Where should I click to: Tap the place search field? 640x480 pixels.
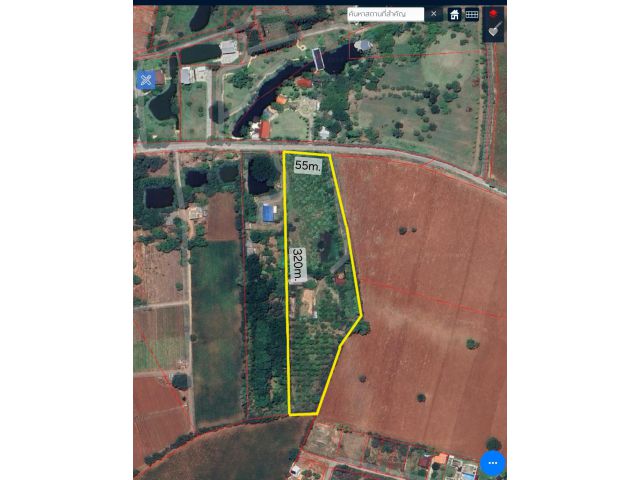pos(385,14)
